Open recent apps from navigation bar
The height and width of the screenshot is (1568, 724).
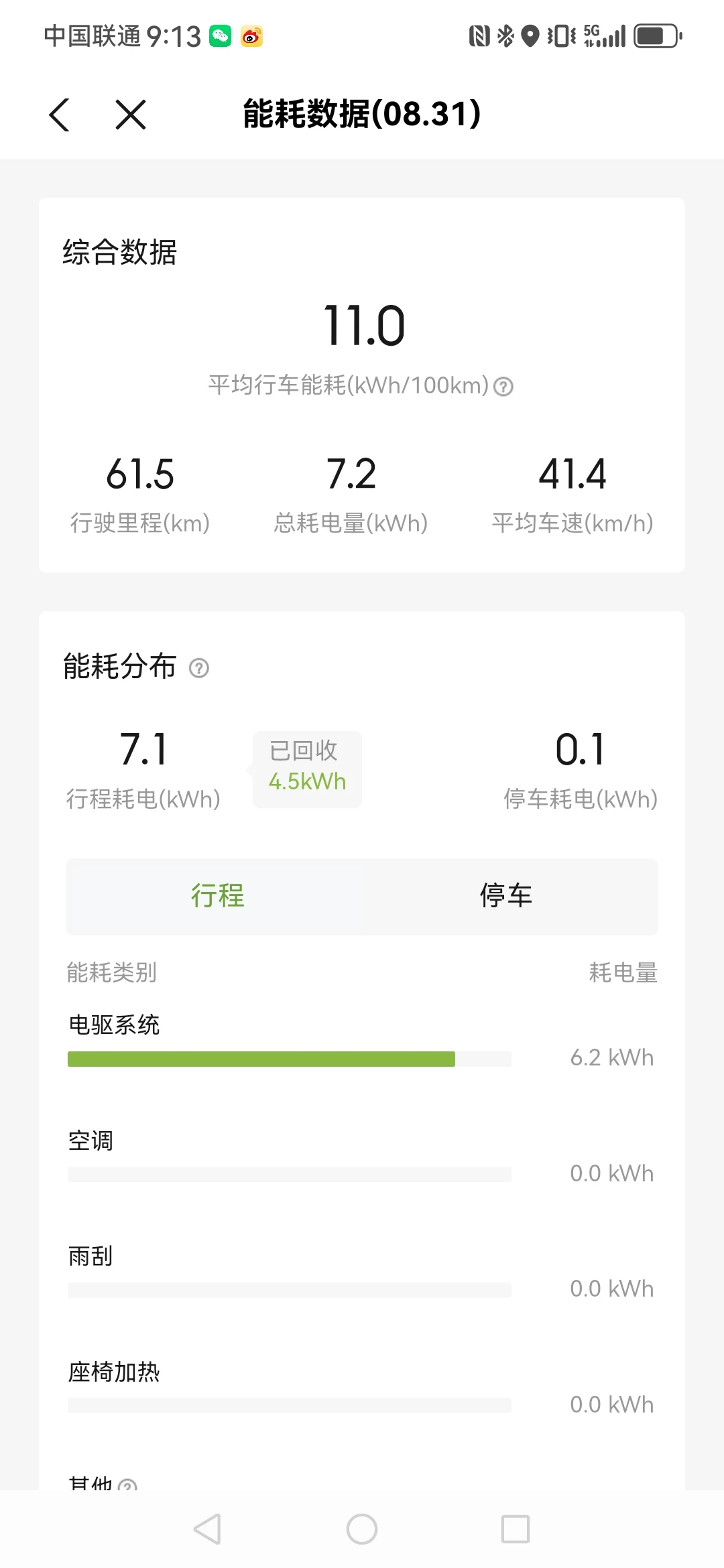click(x=516, y=1529)
